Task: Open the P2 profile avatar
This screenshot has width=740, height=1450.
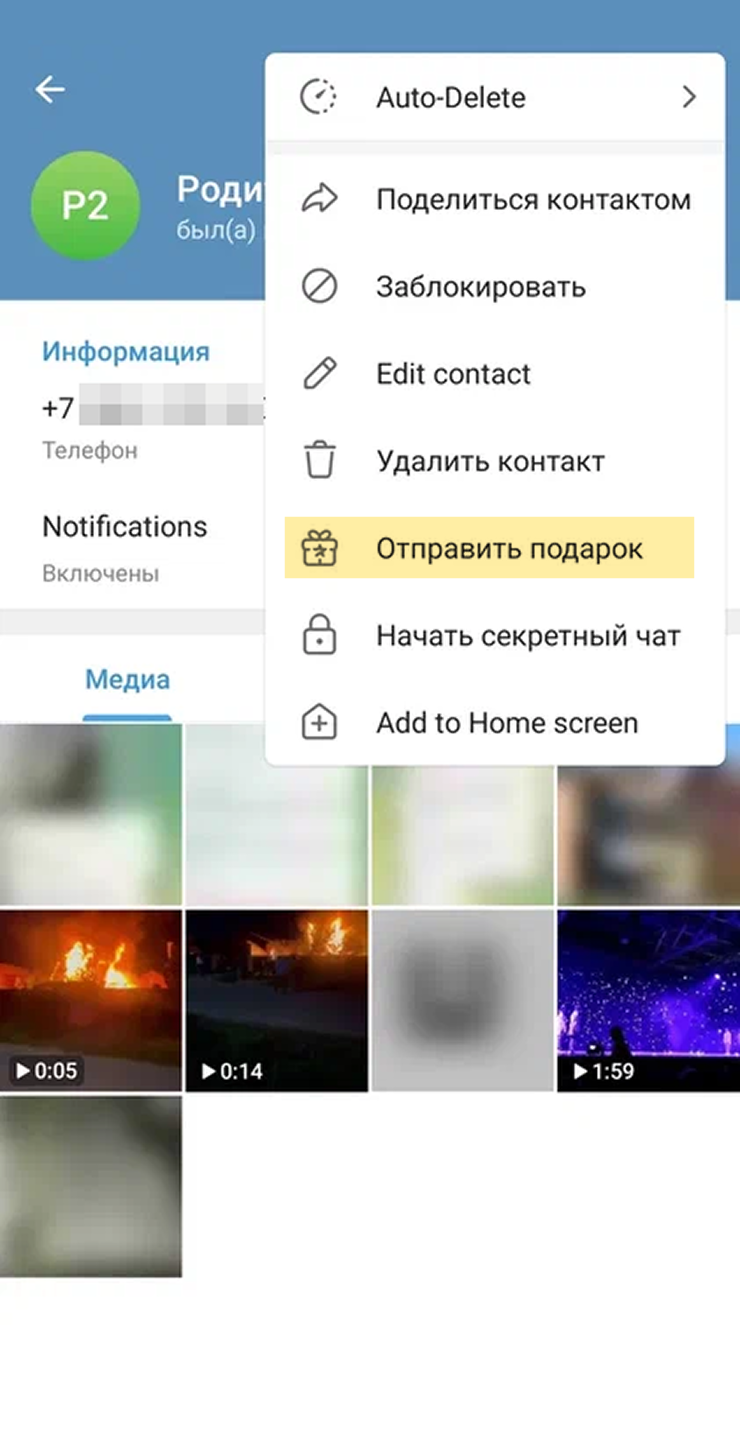Action: [86, 206]
